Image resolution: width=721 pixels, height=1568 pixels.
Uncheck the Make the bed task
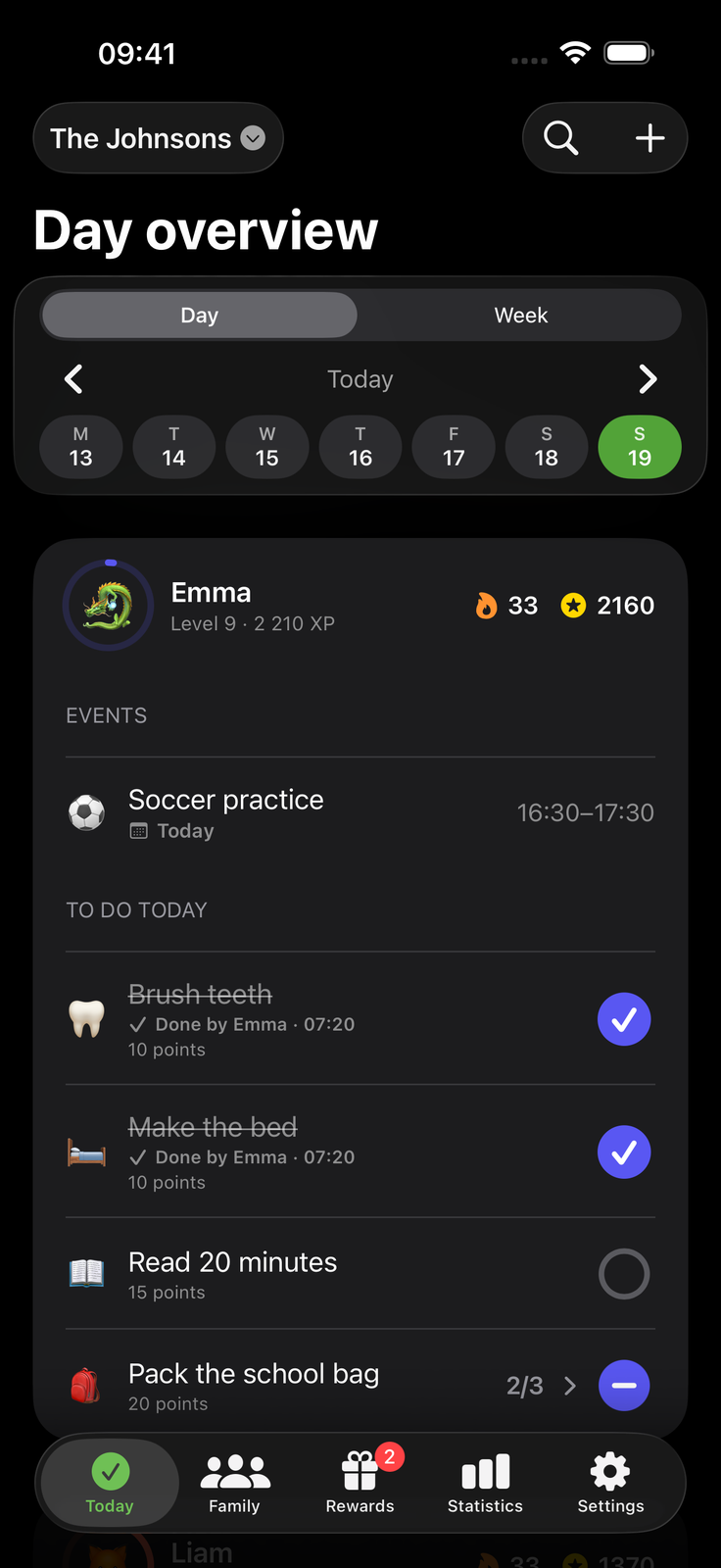click(624, 1152)
